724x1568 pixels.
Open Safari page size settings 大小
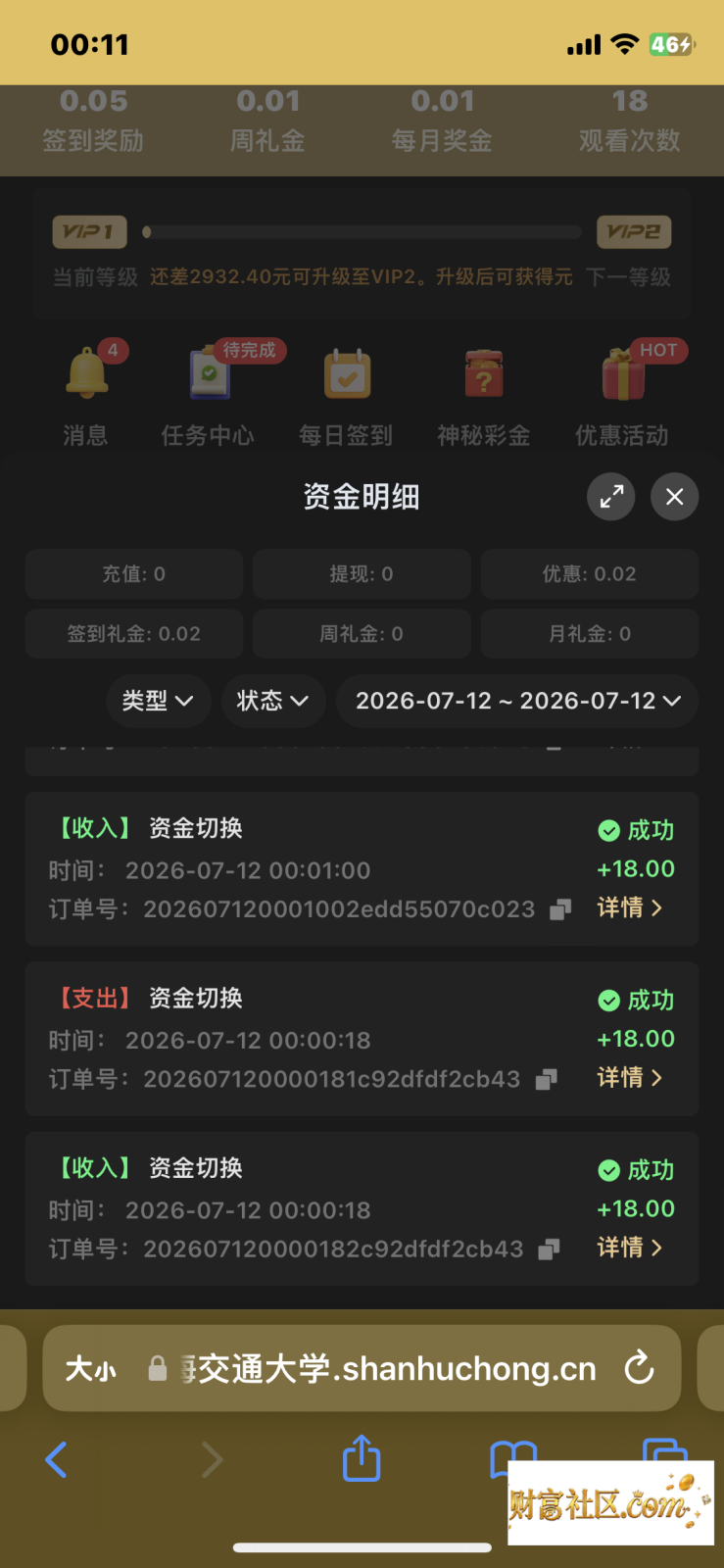(x=90, y=1369)
